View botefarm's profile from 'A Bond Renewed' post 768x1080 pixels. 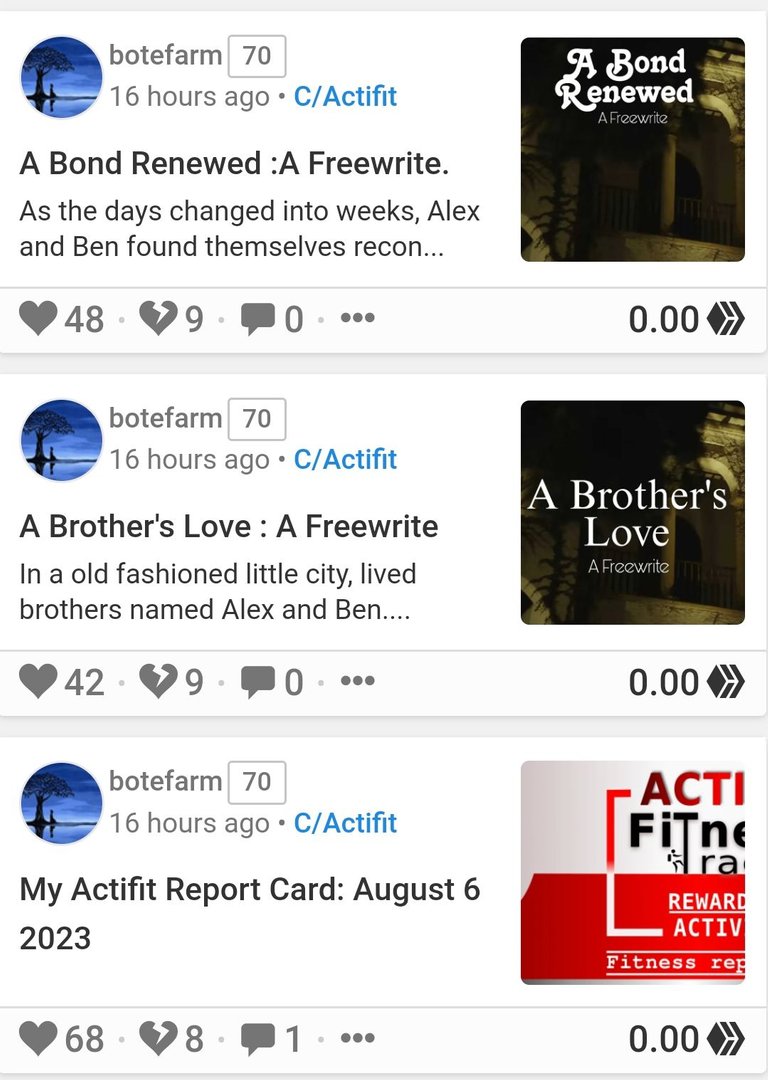point(165,56)
